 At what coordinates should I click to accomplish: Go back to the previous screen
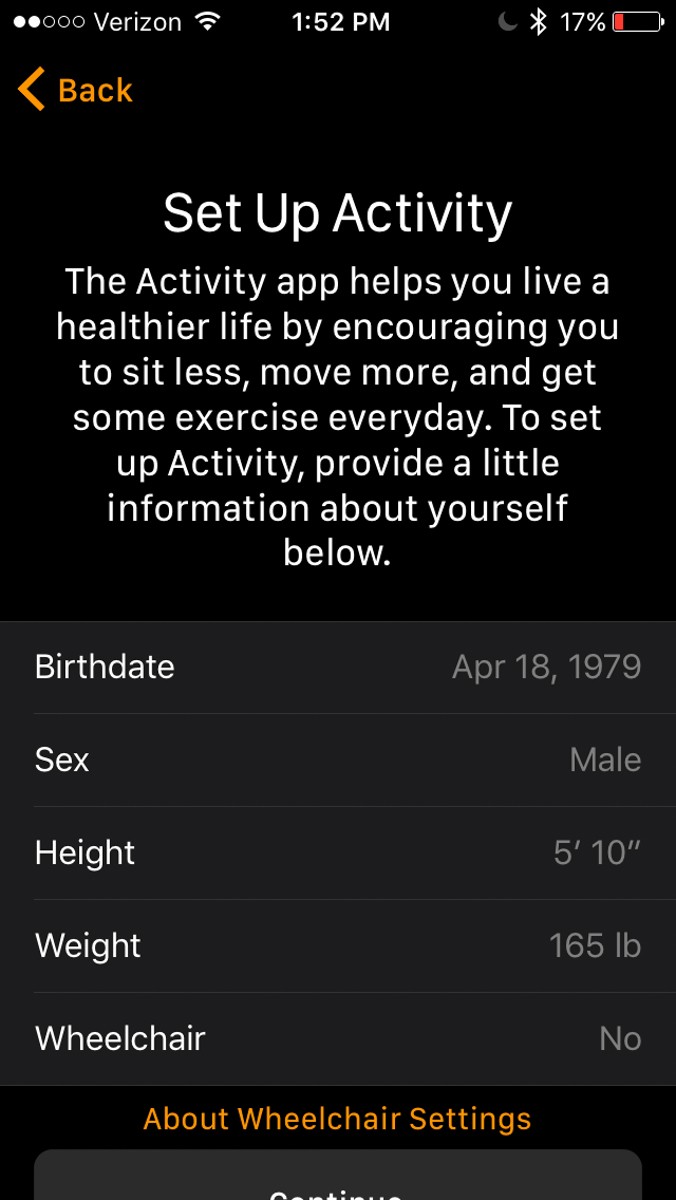click(75, 90)
